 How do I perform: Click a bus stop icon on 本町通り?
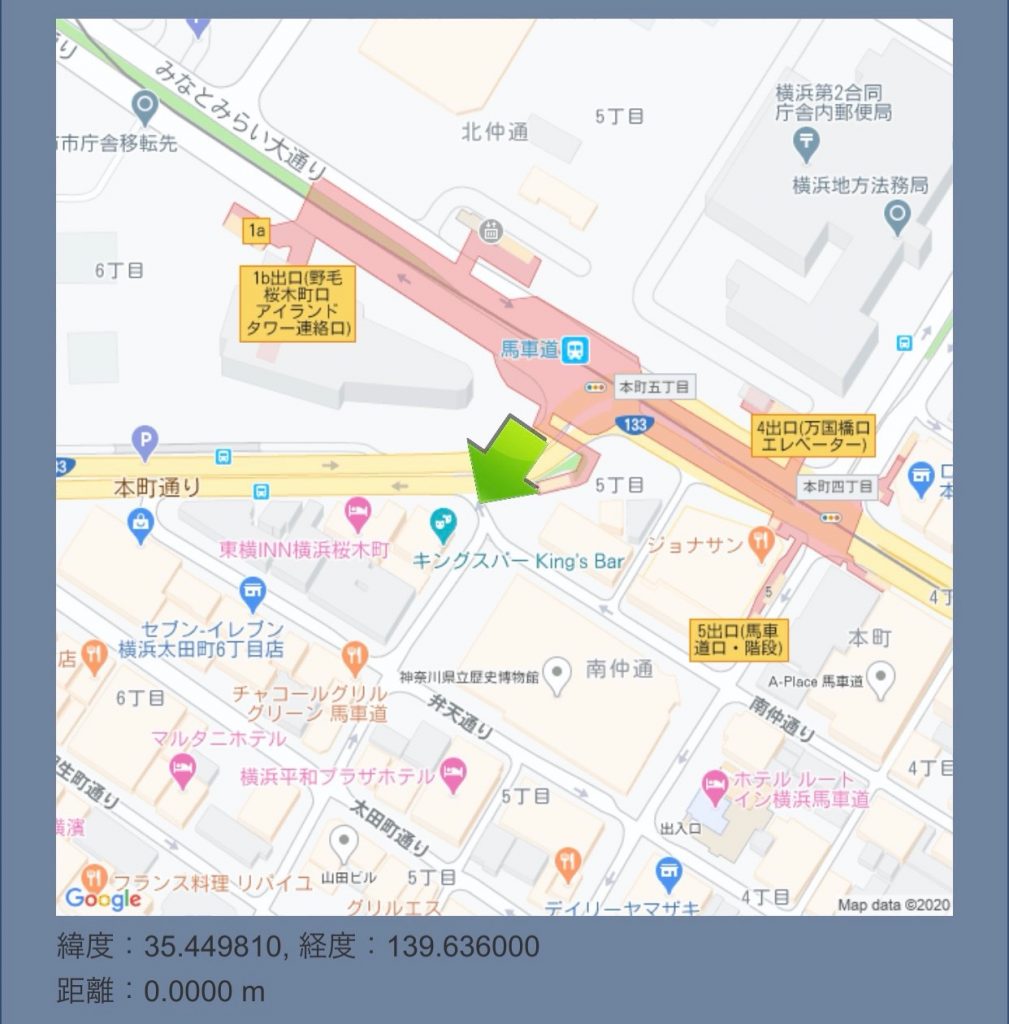click(x=224, y=458)
